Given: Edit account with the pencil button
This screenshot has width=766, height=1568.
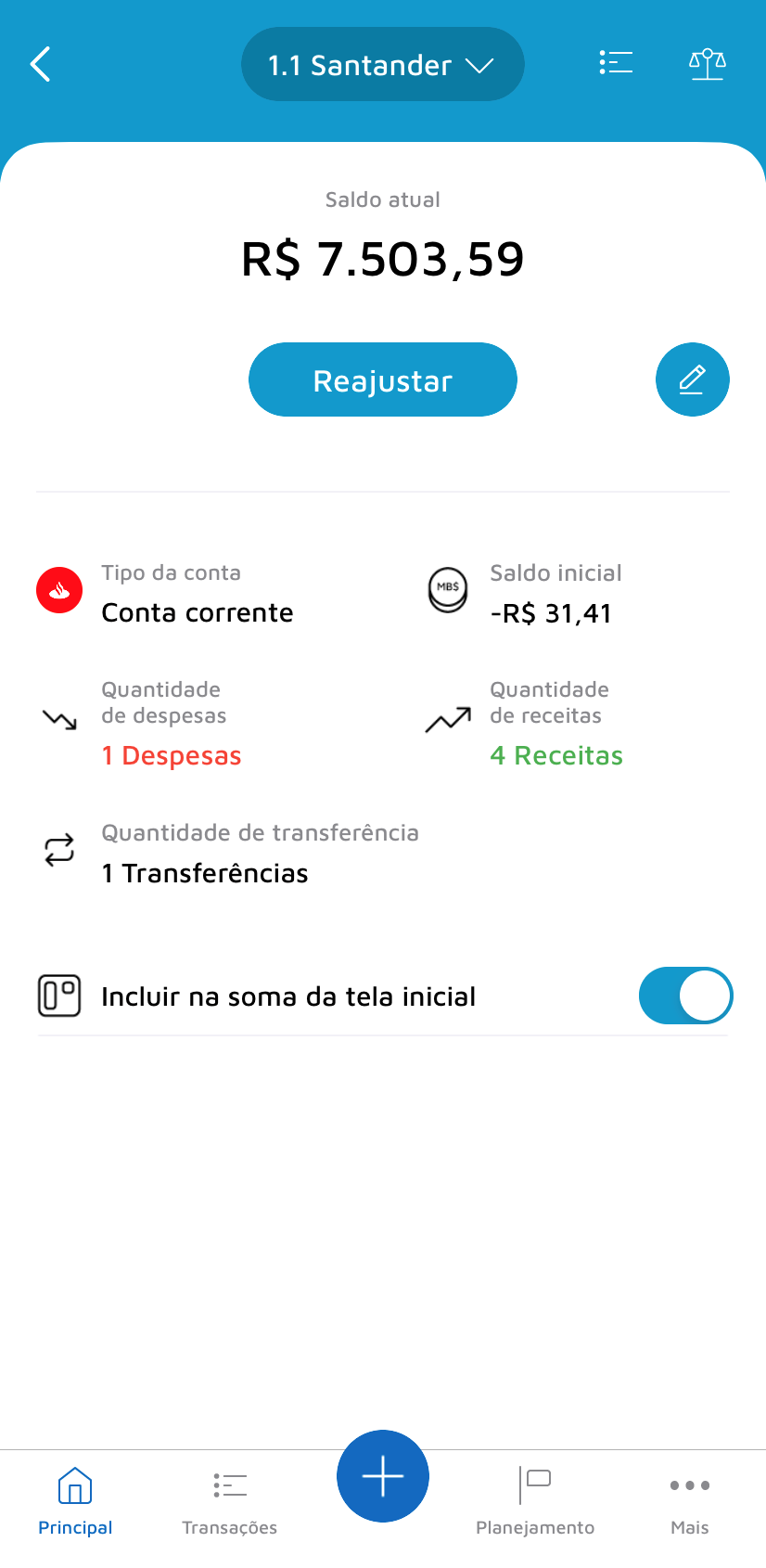Looking at the screenshot, I should click(692, 379).
